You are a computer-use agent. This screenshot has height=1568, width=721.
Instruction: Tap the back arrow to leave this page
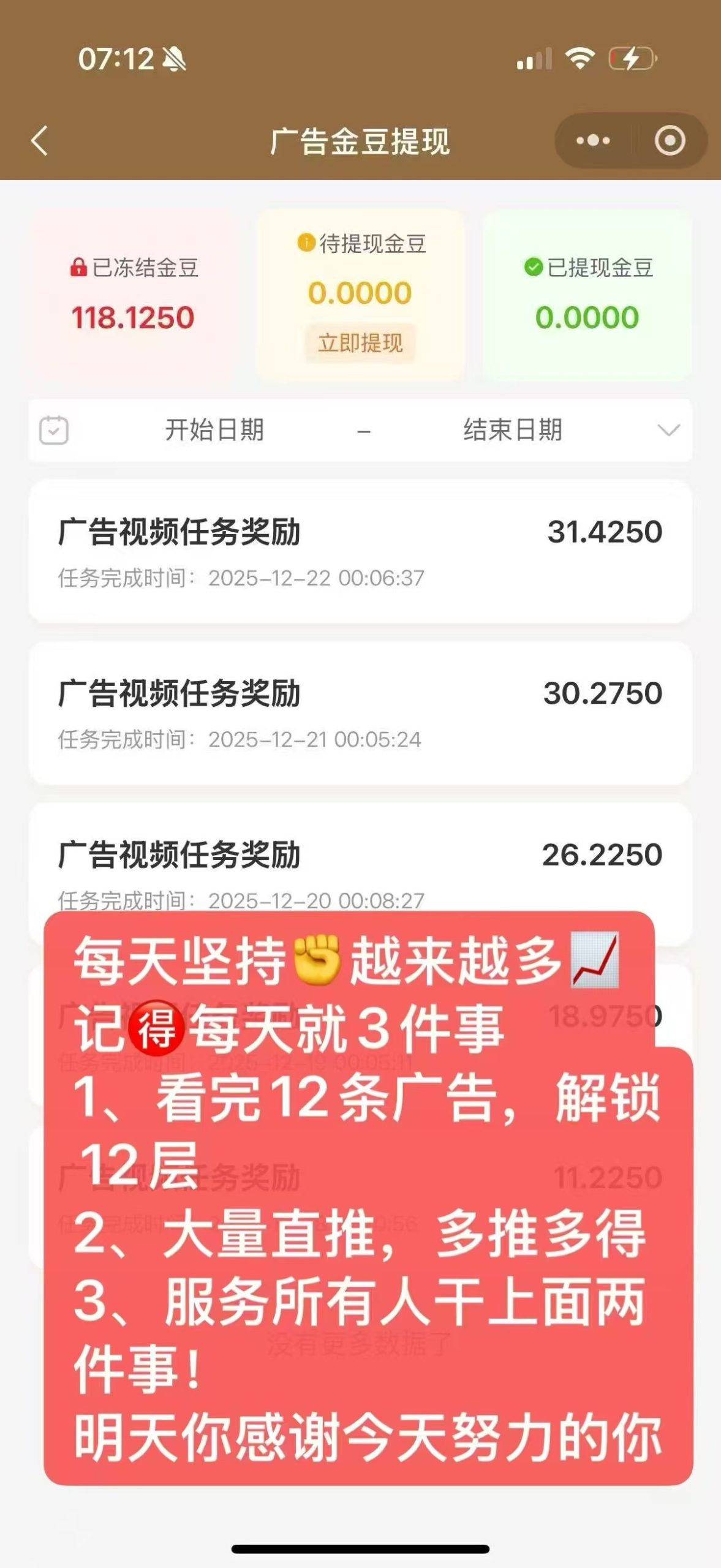38,142
